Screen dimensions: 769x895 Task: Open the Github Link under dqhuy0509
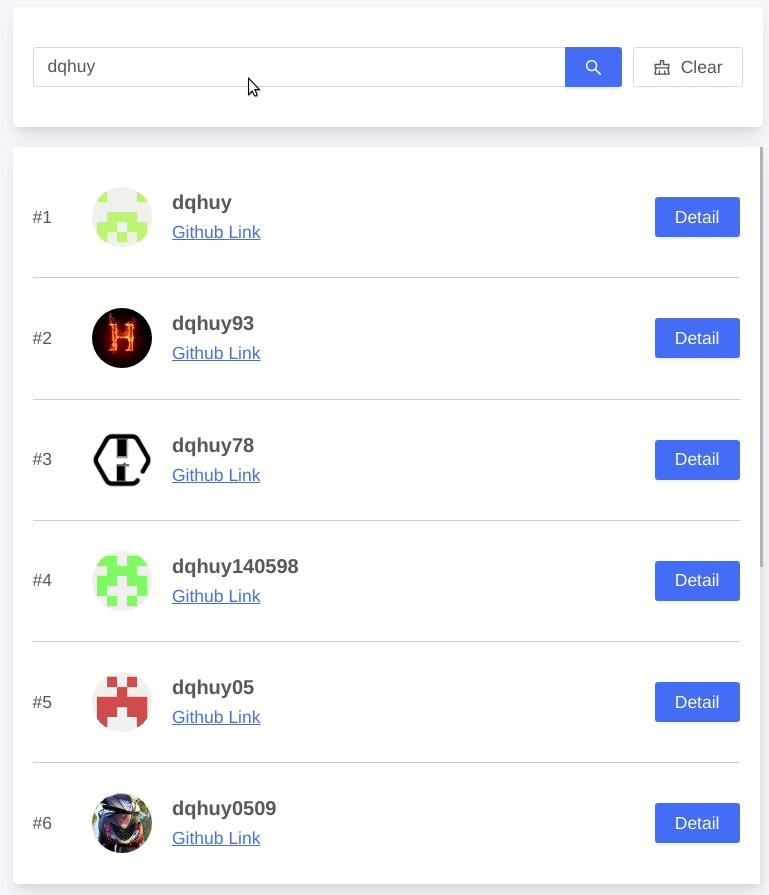(x=216, y=838)
